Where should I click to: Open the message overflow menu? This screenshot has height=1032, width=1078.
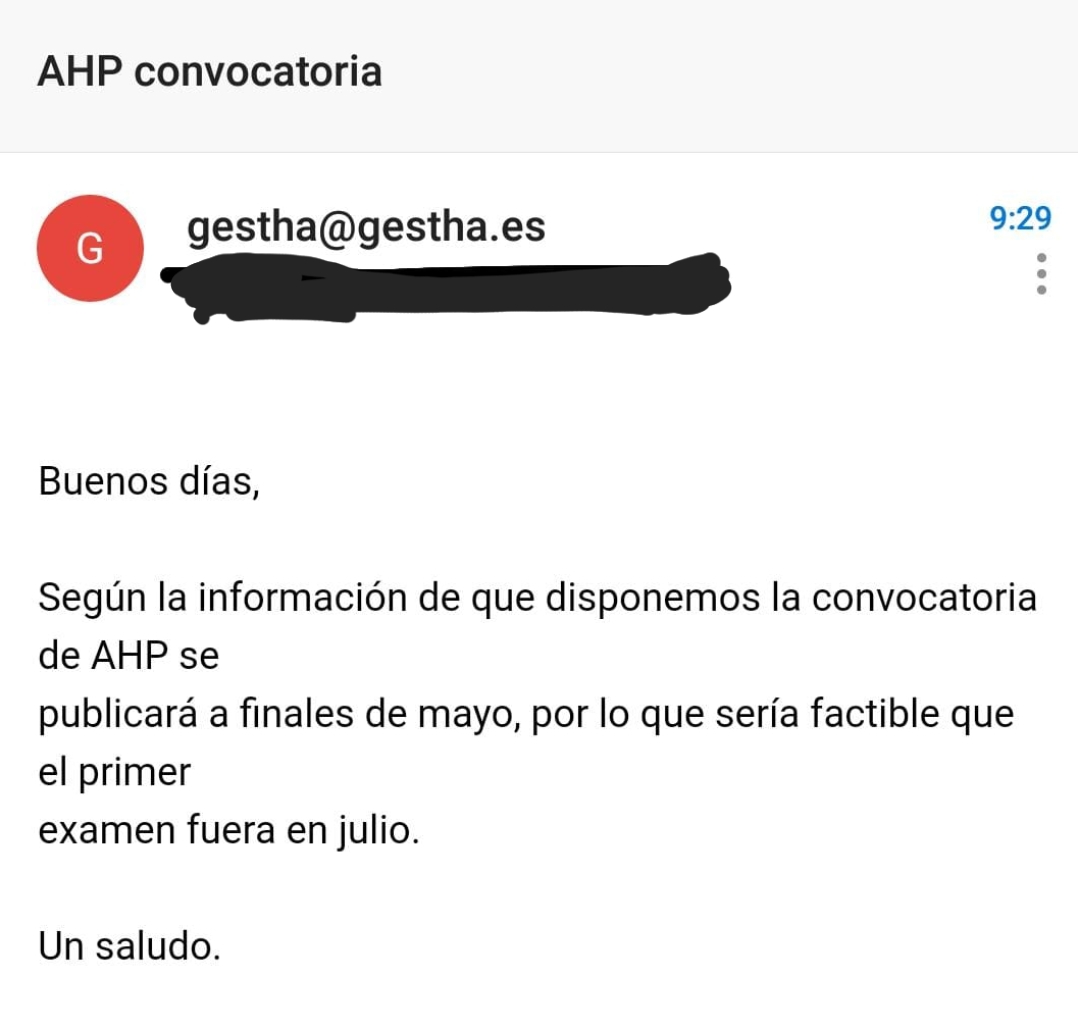(1041, 273)
